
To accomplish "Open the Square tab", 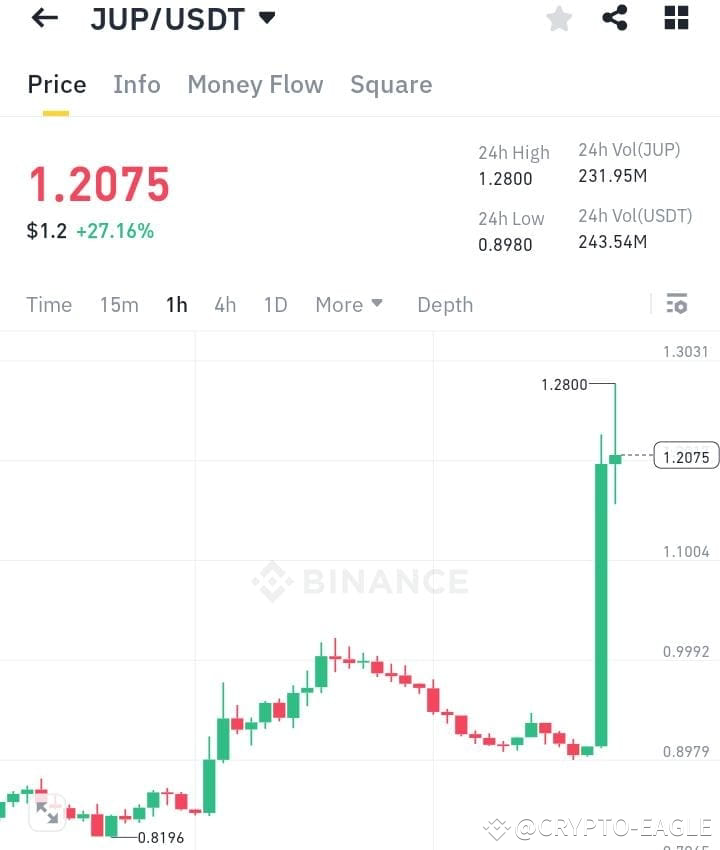I will click(x=391, y=85).
